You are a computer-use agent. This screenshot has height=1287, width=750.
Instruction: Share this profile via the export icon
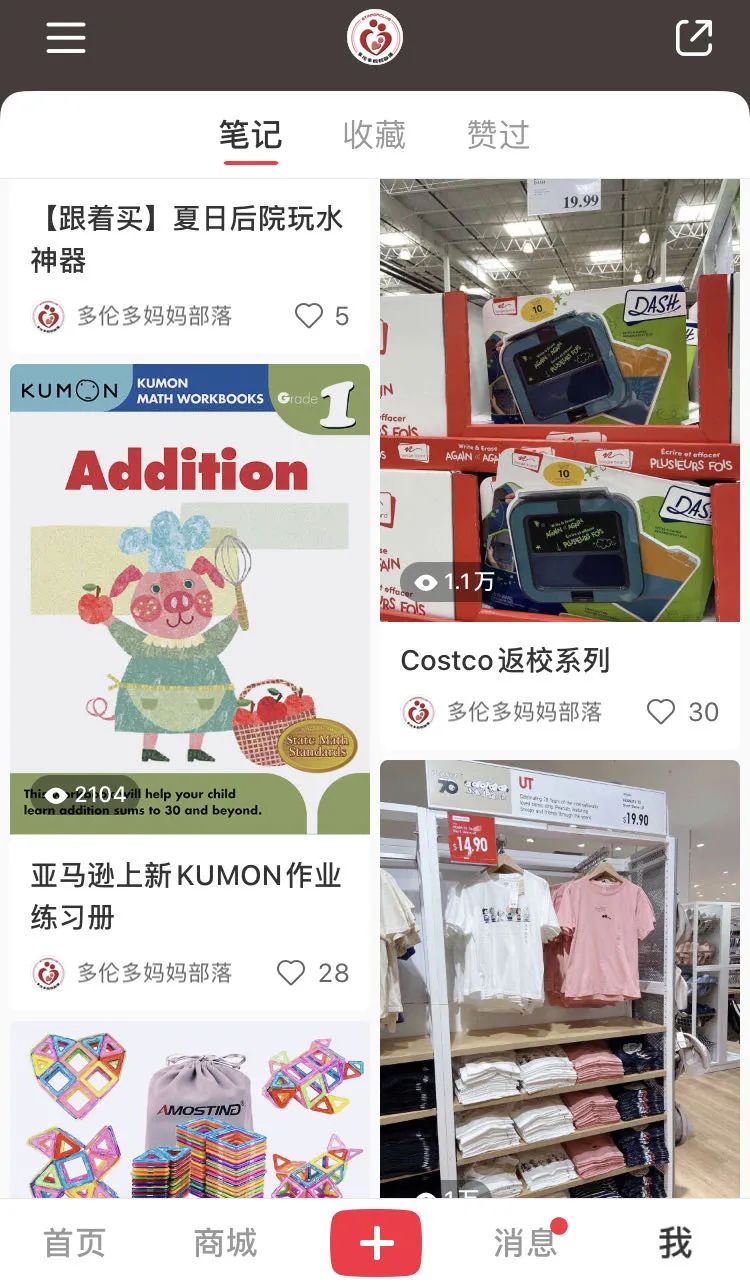click(694, 37)
